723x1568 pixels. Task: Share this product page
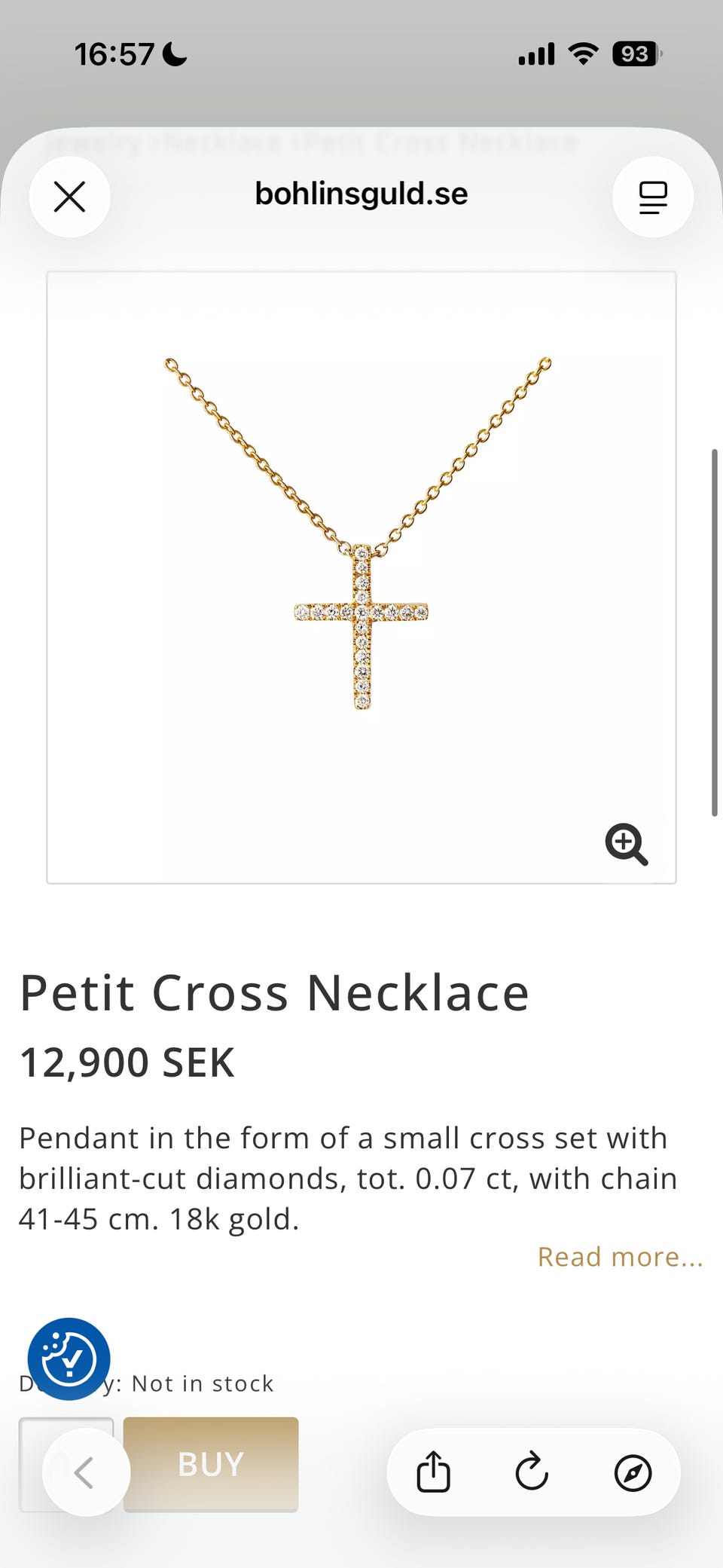point(433,1472)
